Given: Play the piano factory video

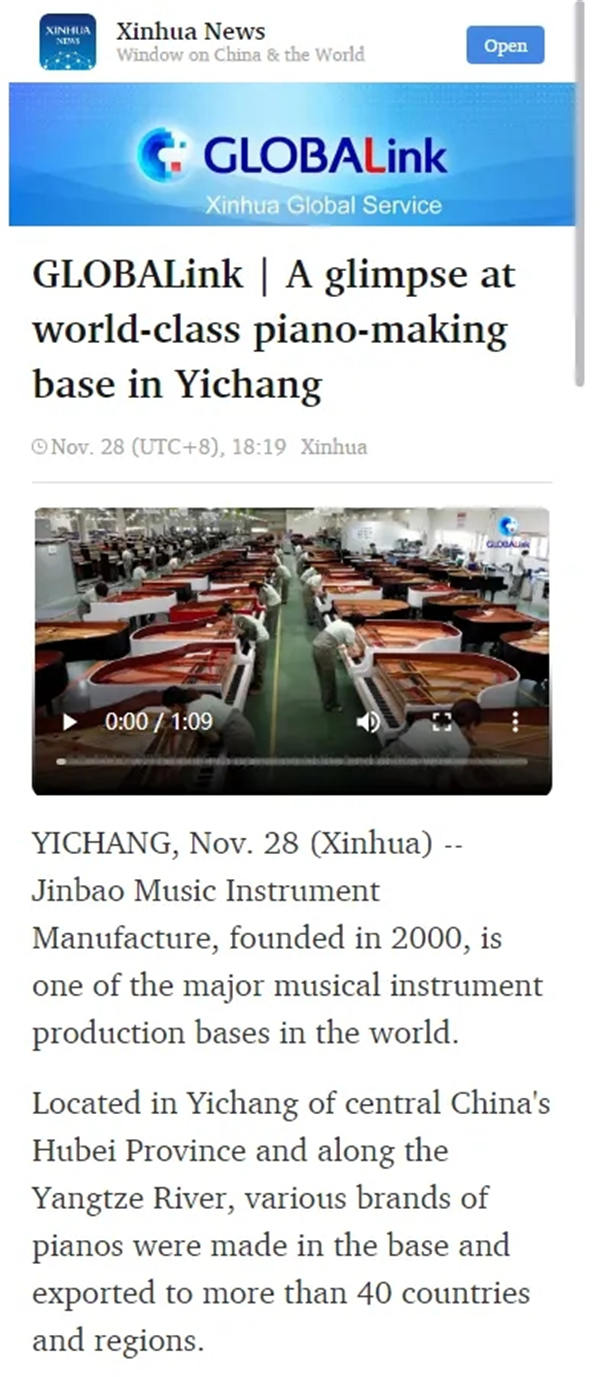Looking at the screenshot, I should pyautogui.click(x=69, y=721).
